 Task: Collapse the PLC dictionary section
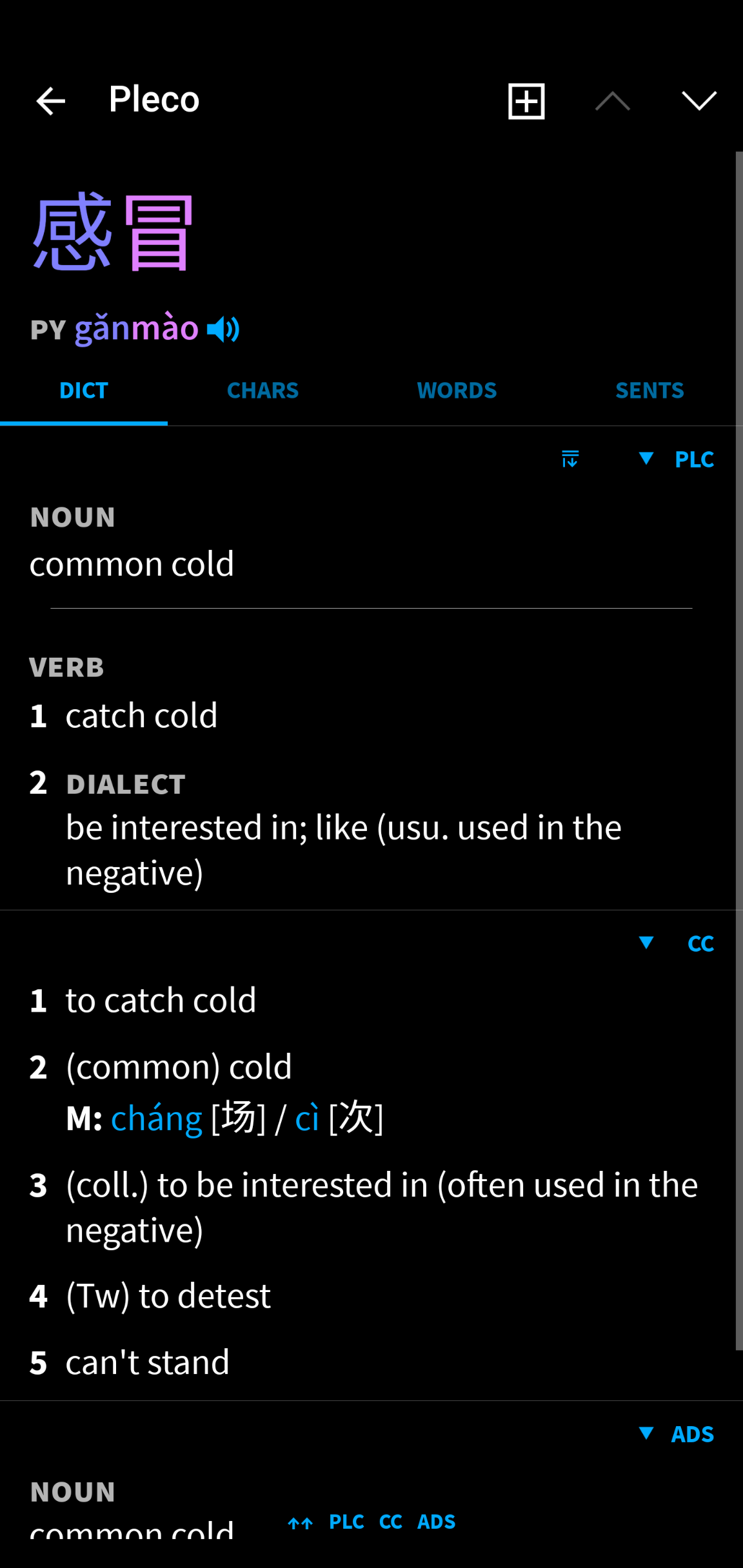point(676,459)
